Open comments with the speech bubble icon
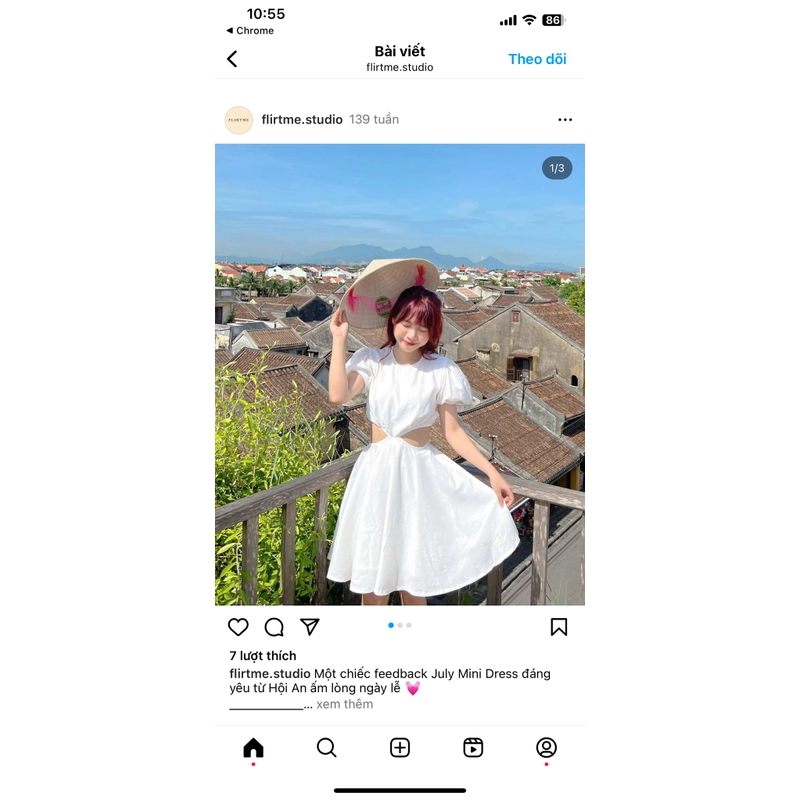The image size is (800, 800). pyautogui.click(x=274, y=627)
